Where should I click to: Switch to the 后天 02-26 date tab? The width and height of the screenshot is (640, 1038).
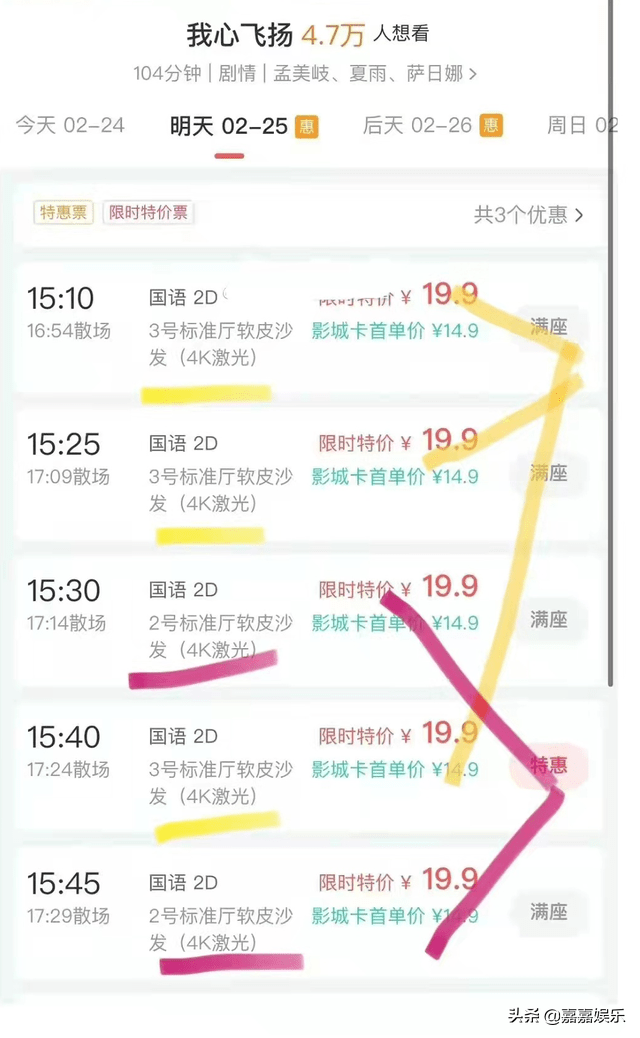(416, 126)
